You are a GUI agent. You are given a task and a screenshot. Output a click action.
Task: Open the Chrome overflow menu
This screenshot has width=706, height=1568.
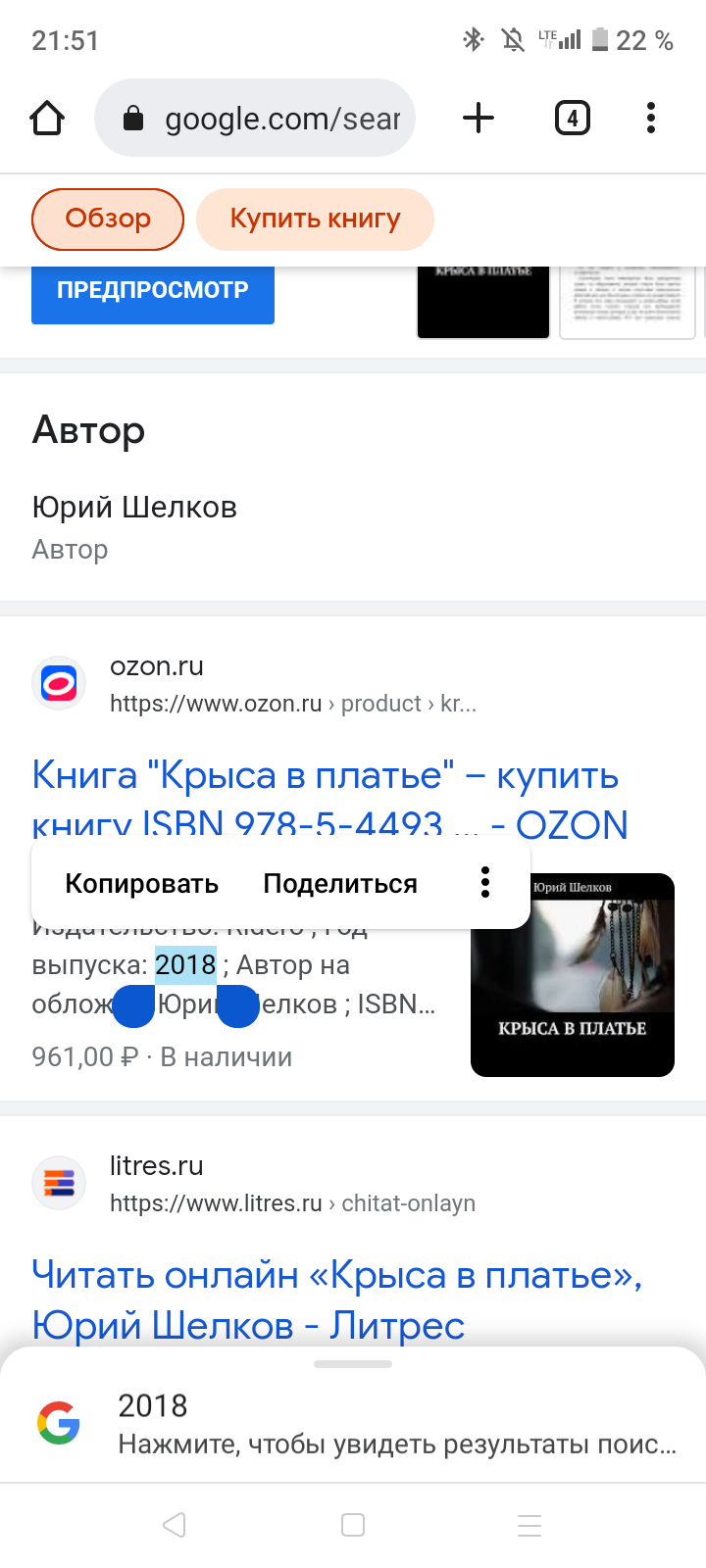click(x=650, y=119)
